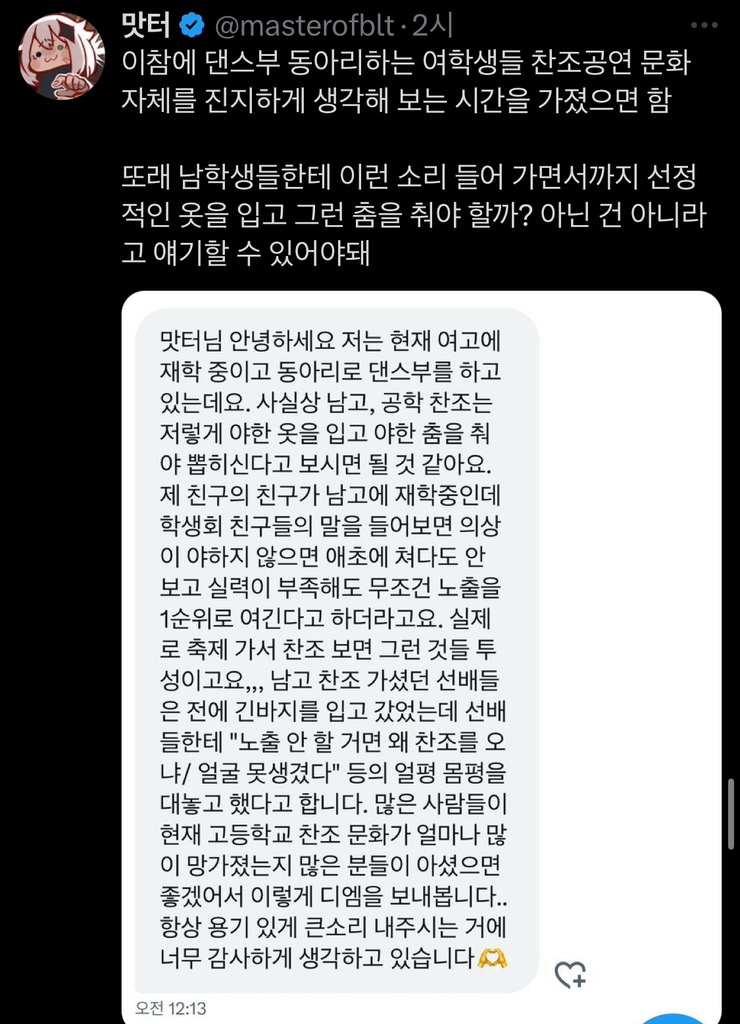This screenshot has width=740, height=1024.
Task: Open 맛터's profile avatar
Action: (x=62, y=57)
